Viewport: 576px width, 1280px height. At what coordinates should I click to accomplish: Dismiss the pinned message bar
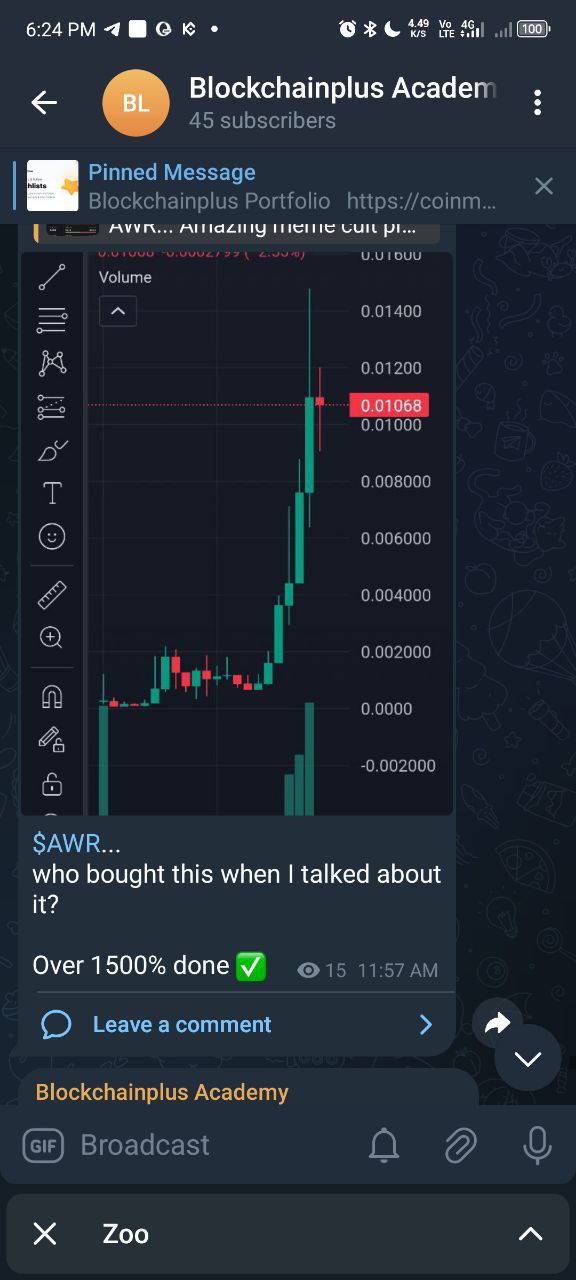[x=543, y=186]
